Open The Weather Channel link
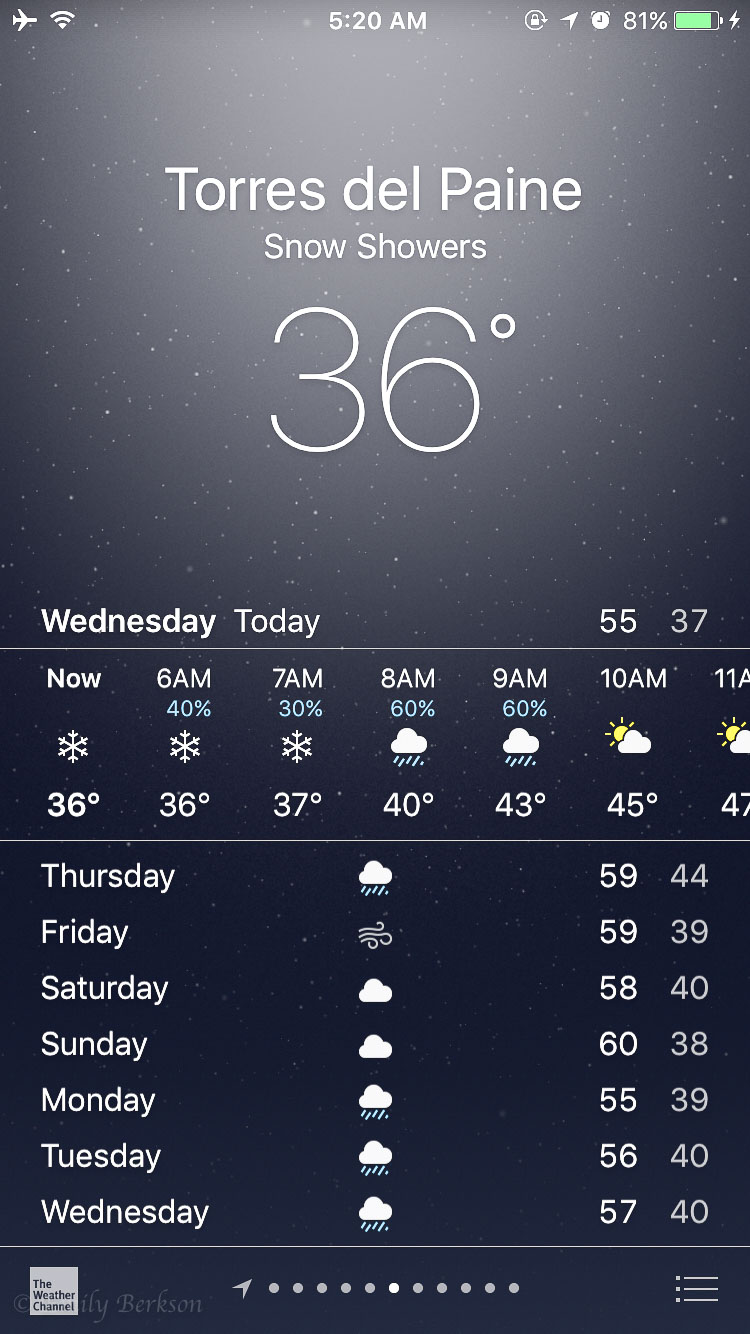This screenshot has height=1334, width=750. click(x=54, y=1291)
